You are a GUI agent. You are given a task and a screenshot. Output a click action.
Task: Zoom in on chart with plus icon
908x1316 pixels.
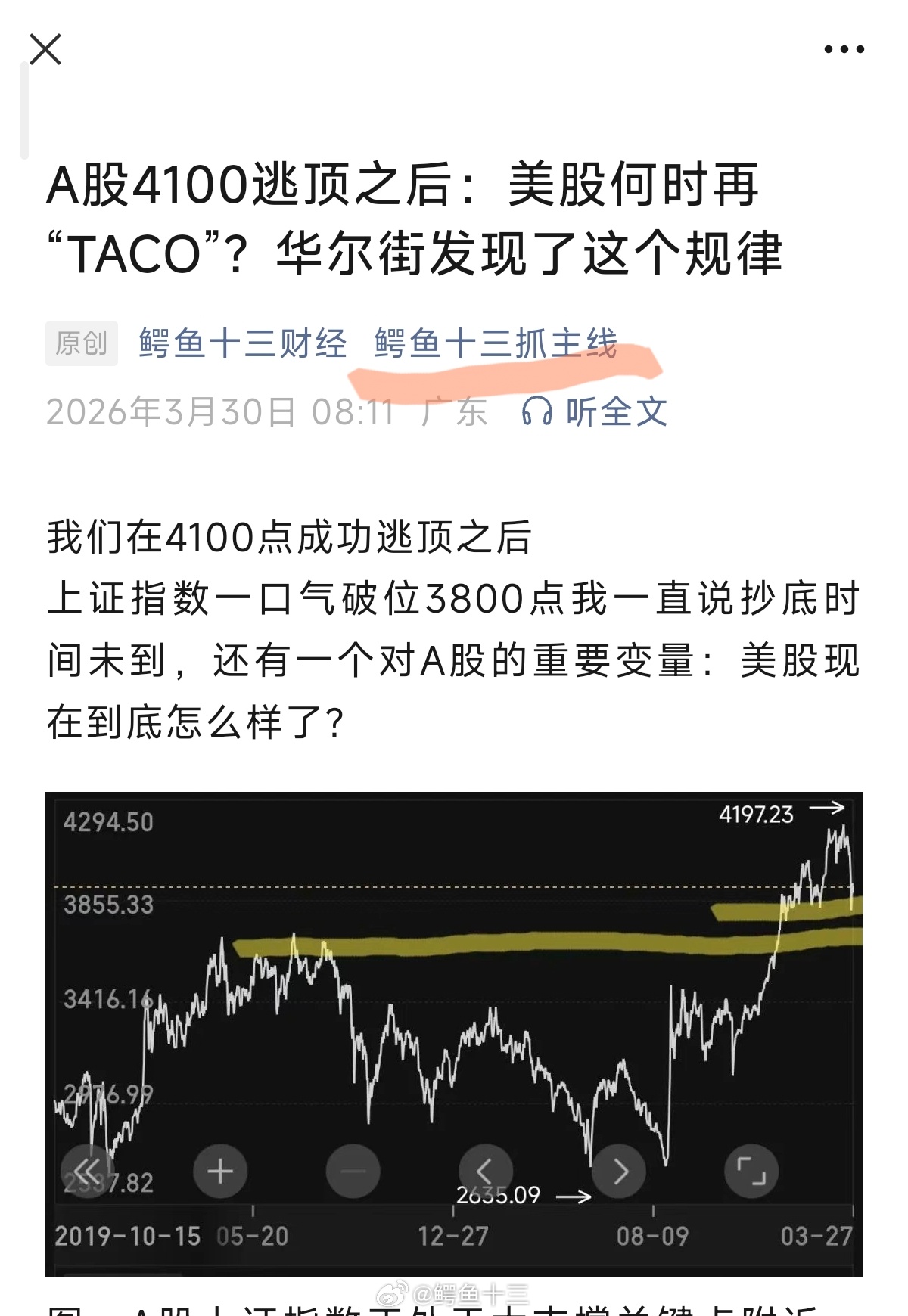pyautogui.click(x=218, y=1170)
